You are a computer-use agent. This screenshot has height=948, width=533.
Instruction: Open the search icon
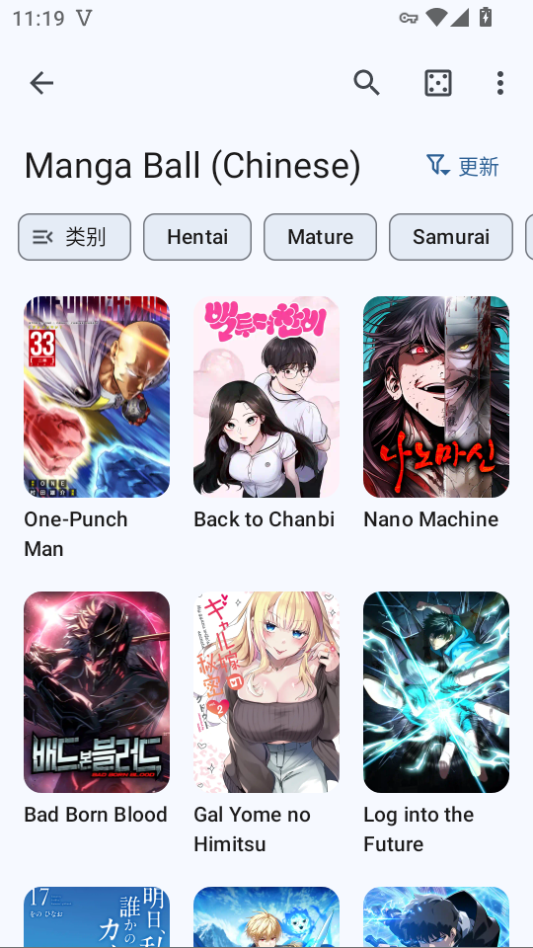click(x=367, y=83)
